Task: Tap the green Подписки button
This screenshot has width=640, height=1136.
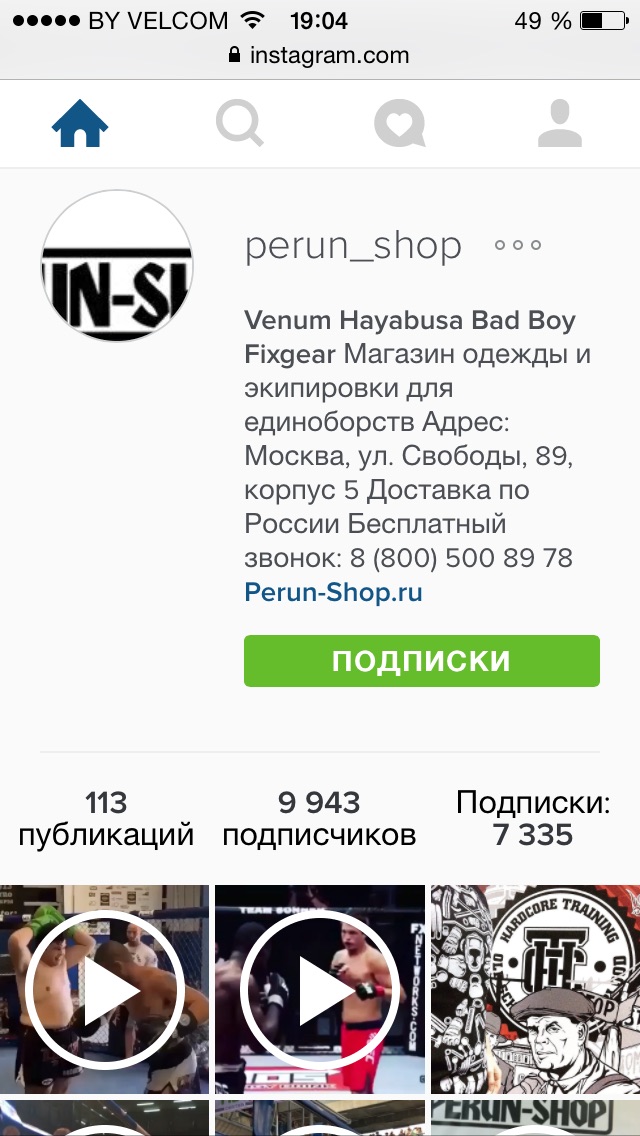Action: pyautogui.click(x=421, y=661)
